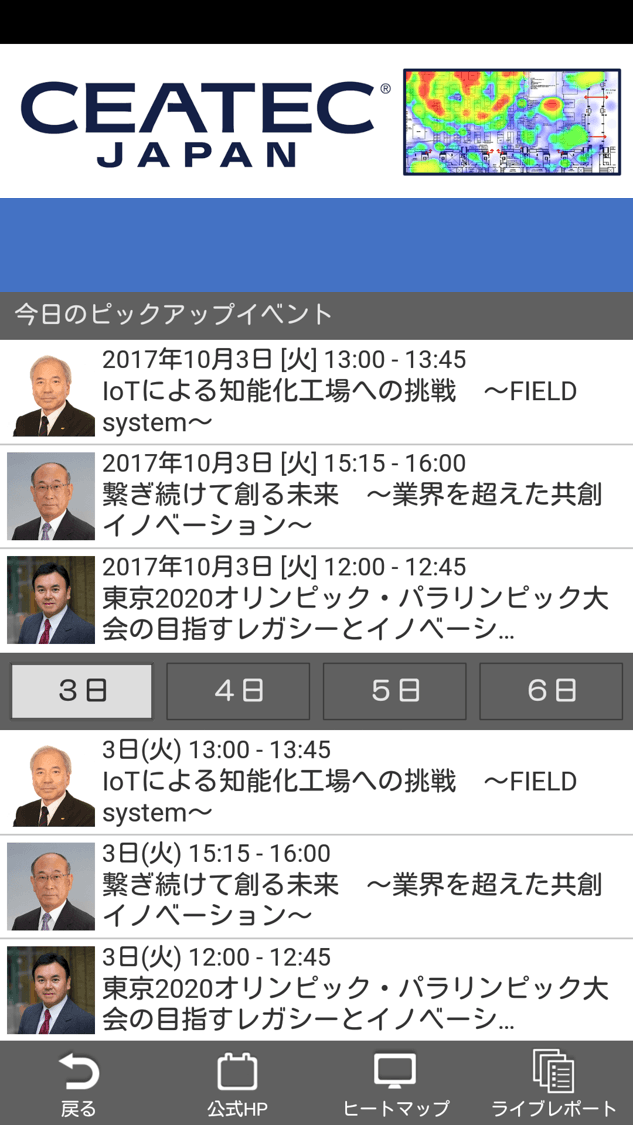Select the 3日 date tab

82,691
